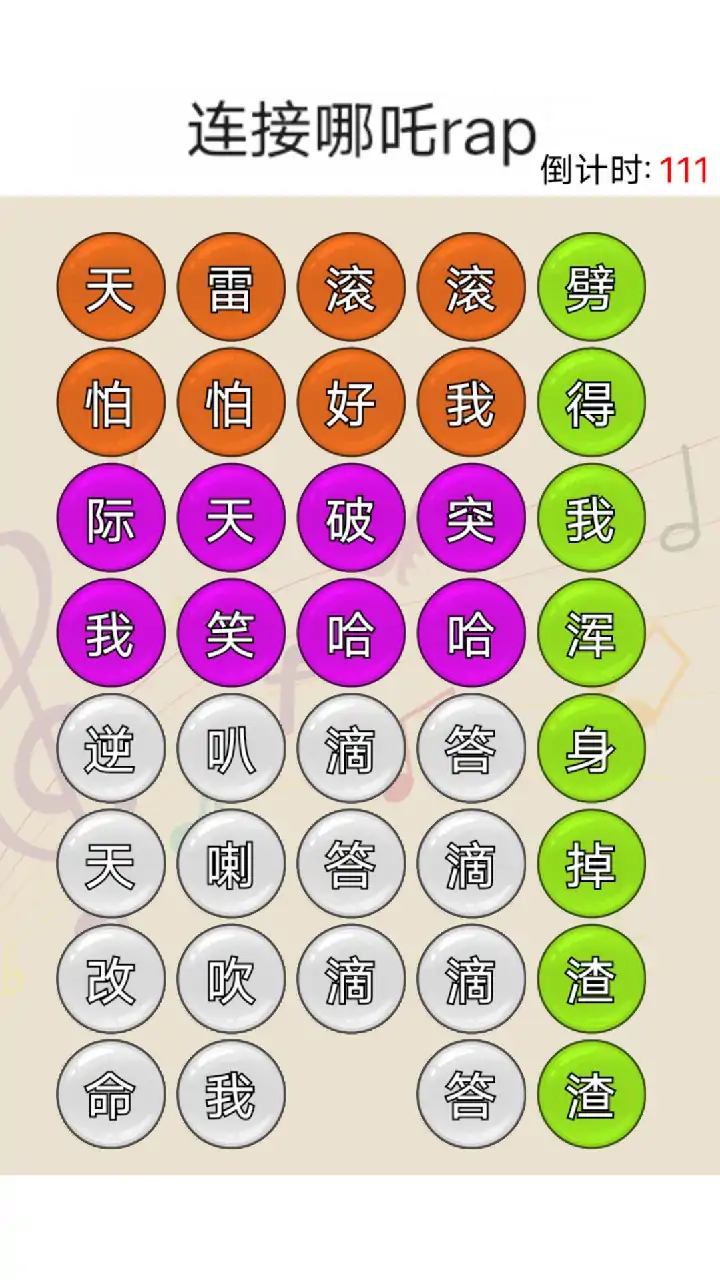Select the green 得 bubble
720x1280 pixels.
[591, 403]
